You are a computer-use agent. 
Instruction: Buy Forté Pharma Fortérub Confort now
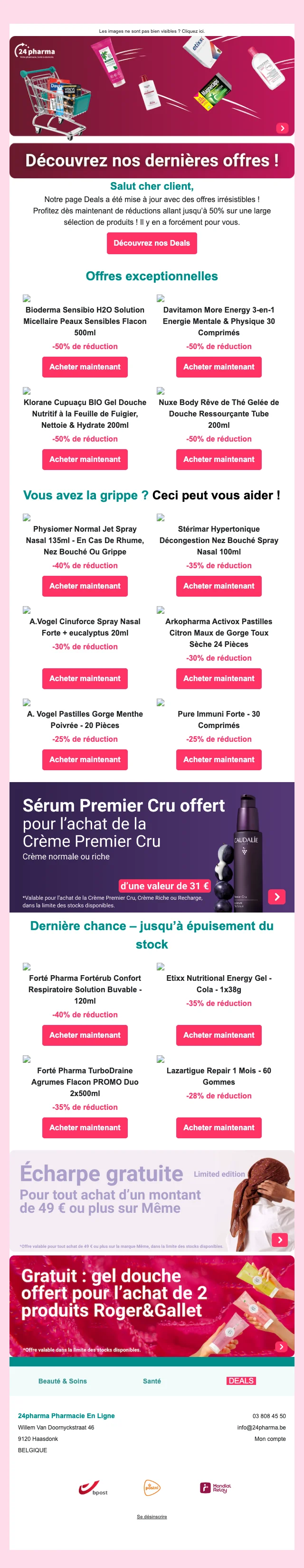[85, 1035]
